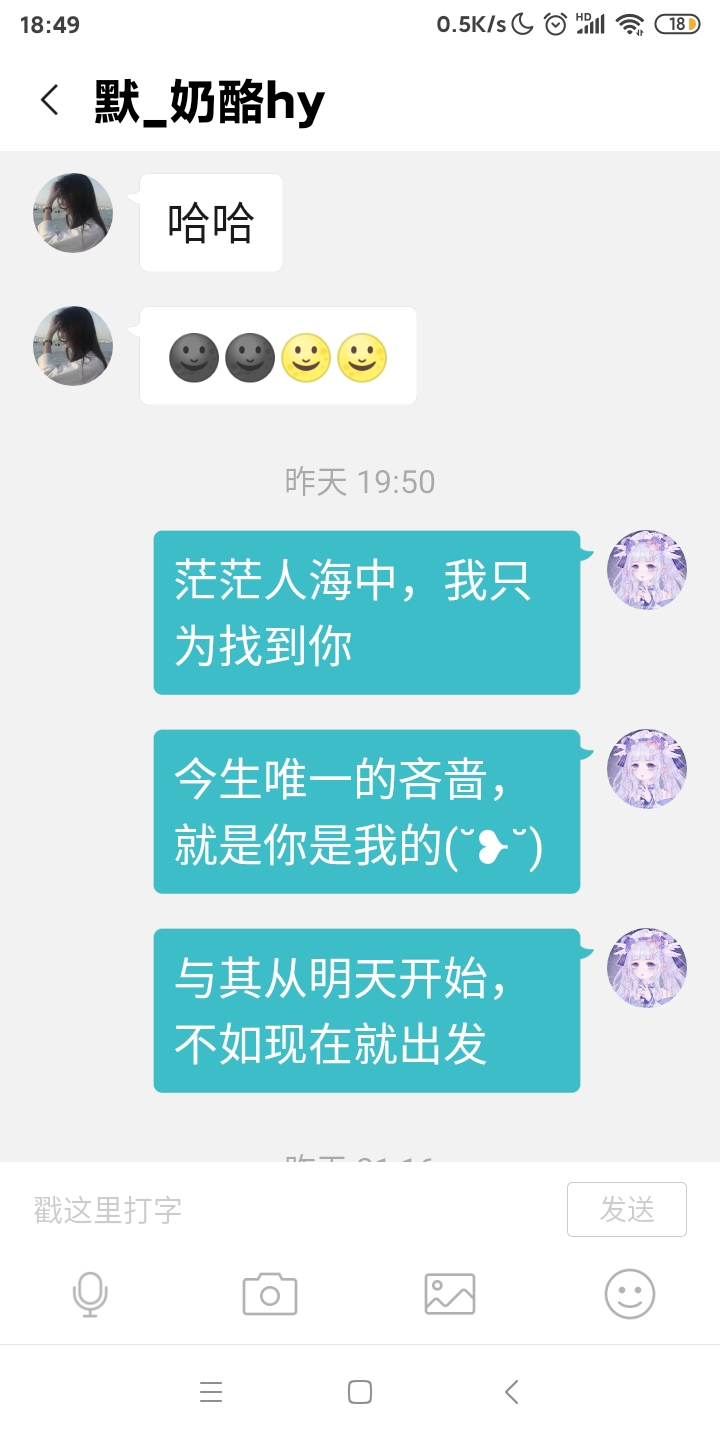Open the camera to take a photo
Image resolution: width=720 pixels, height=1440 pixels.
tap(270, 1294)
